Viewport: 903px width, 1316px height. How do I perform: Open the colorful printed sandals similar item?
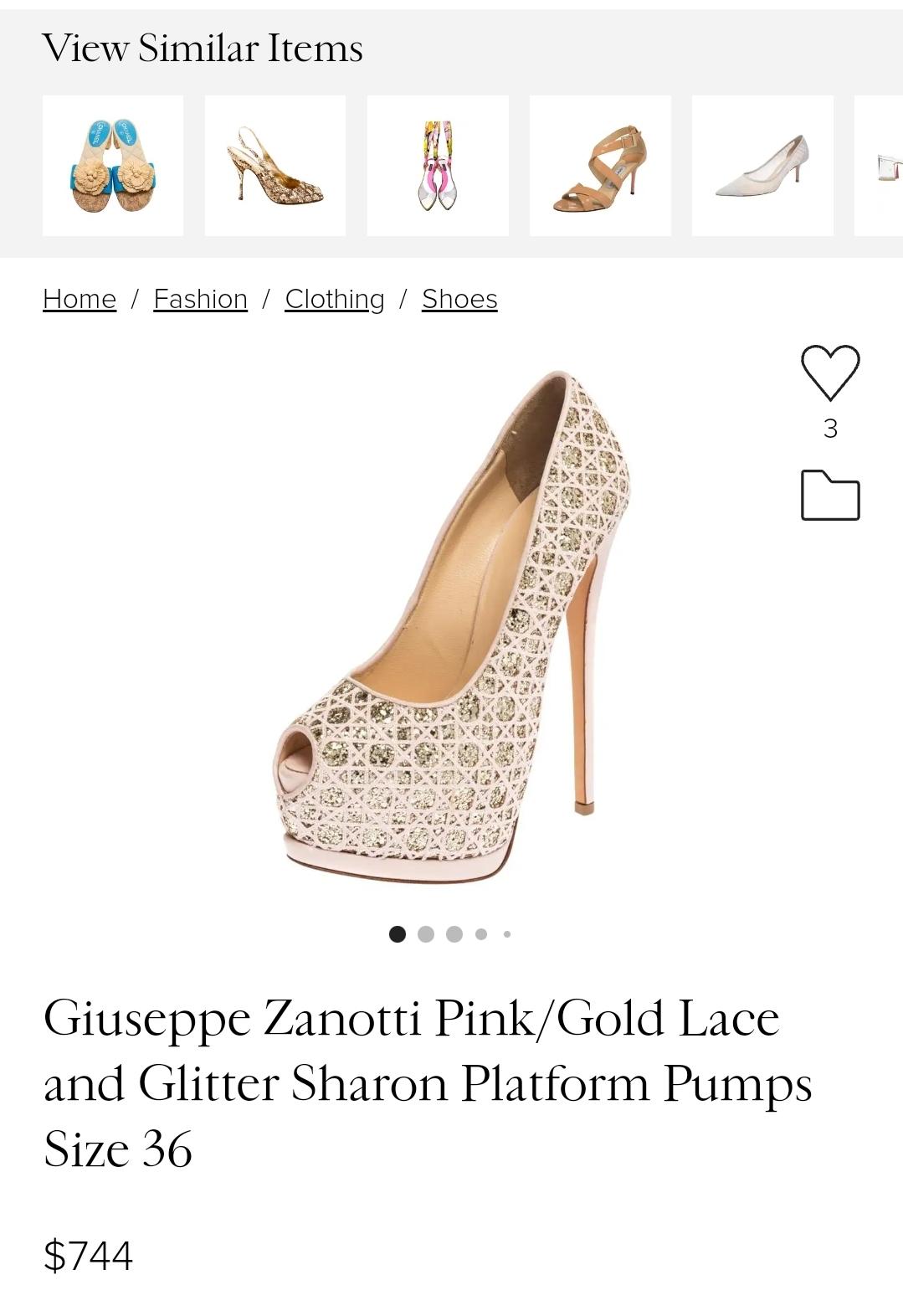coord(438,166)
